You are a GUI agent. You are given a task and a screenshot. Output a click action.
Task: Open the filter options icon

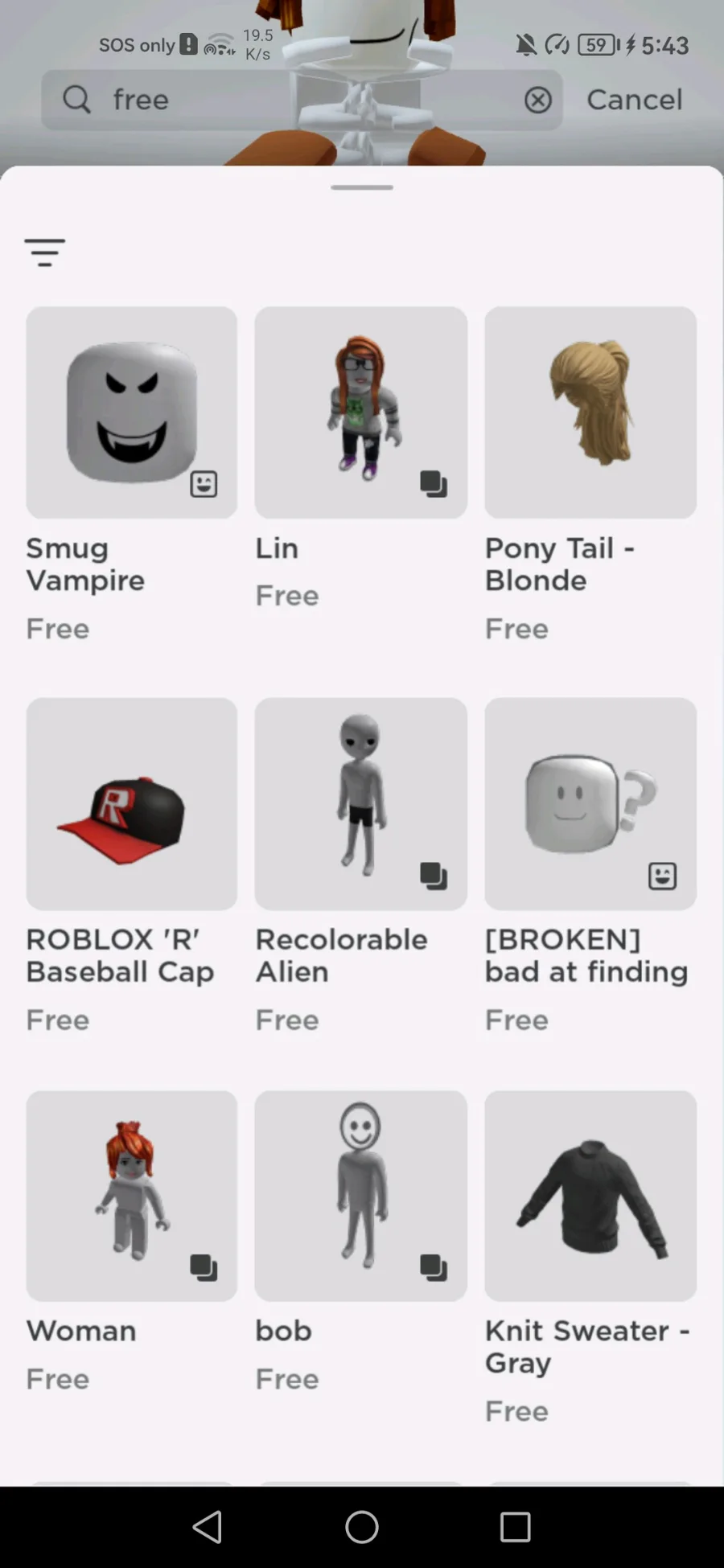tap(45, 252)
